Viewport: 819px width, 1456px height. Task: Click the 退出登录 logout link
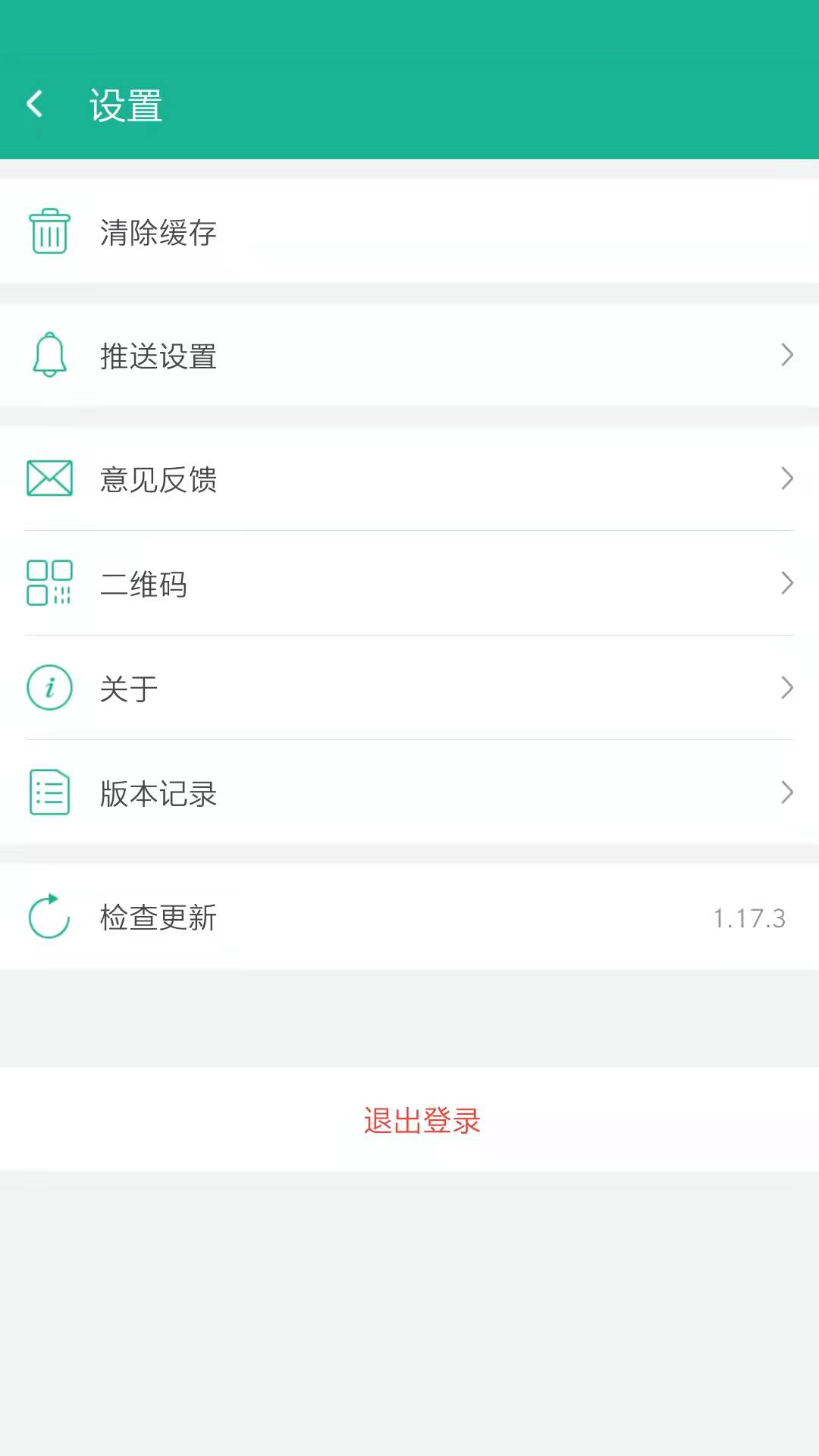[422, 1121]
